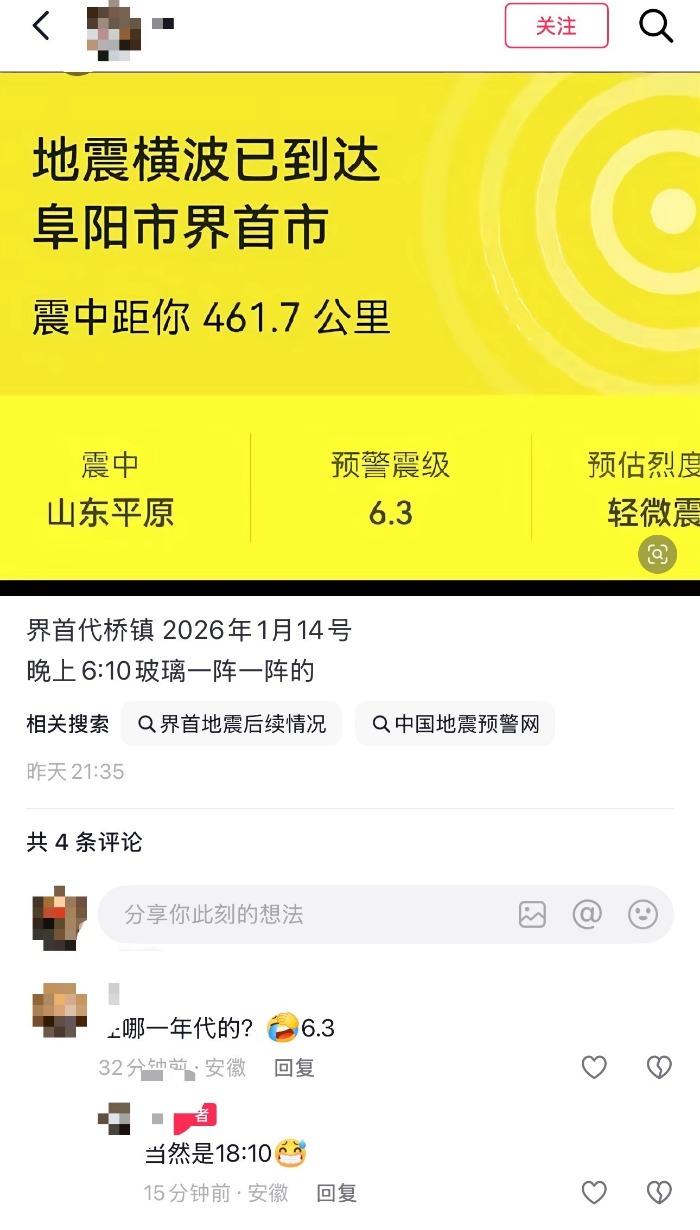Like the 当然是18:10 reply
Image resolution: width=700 pixels, height=1230 pixels.
pos(594,1193)
